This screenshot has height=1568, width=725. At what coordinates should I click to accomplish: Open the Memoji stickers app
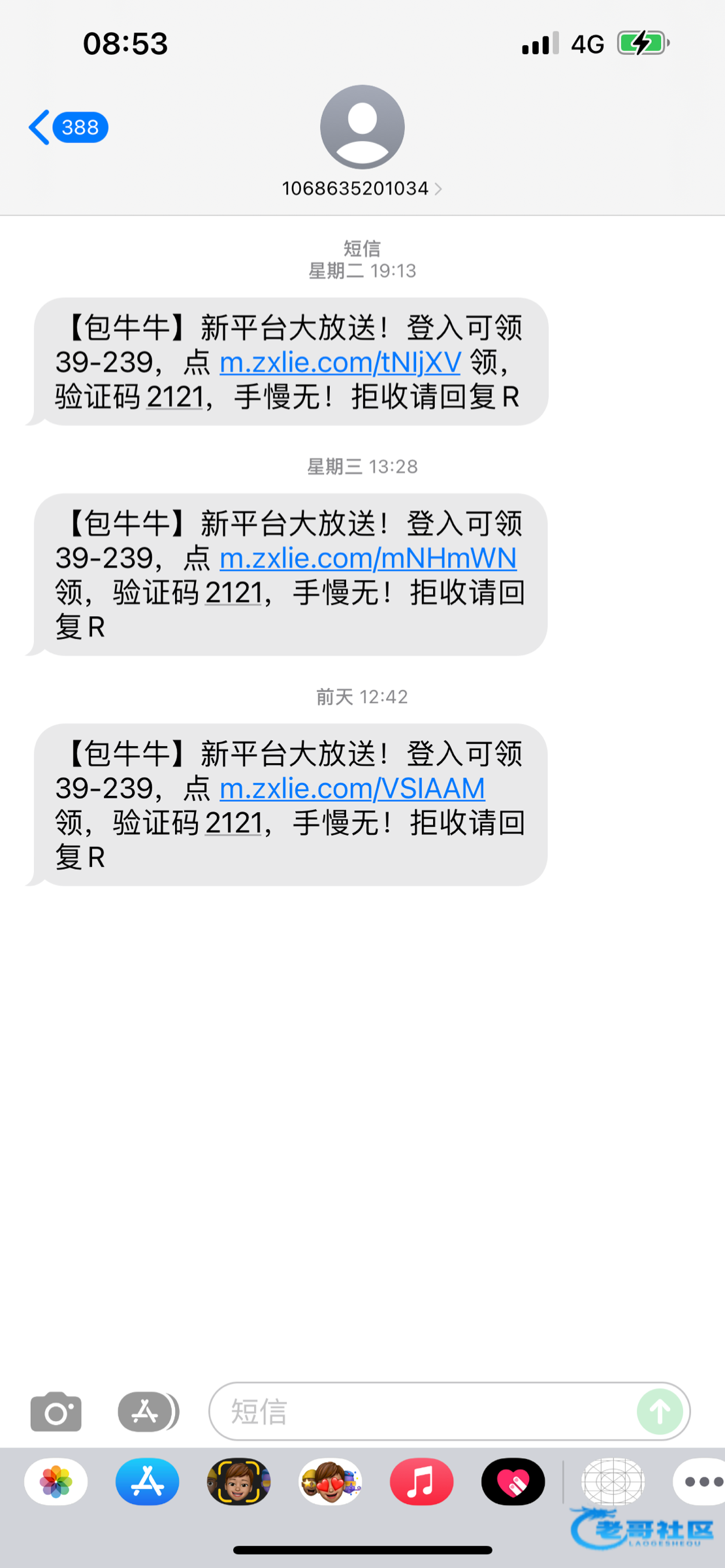click(x=330, y=1482)
